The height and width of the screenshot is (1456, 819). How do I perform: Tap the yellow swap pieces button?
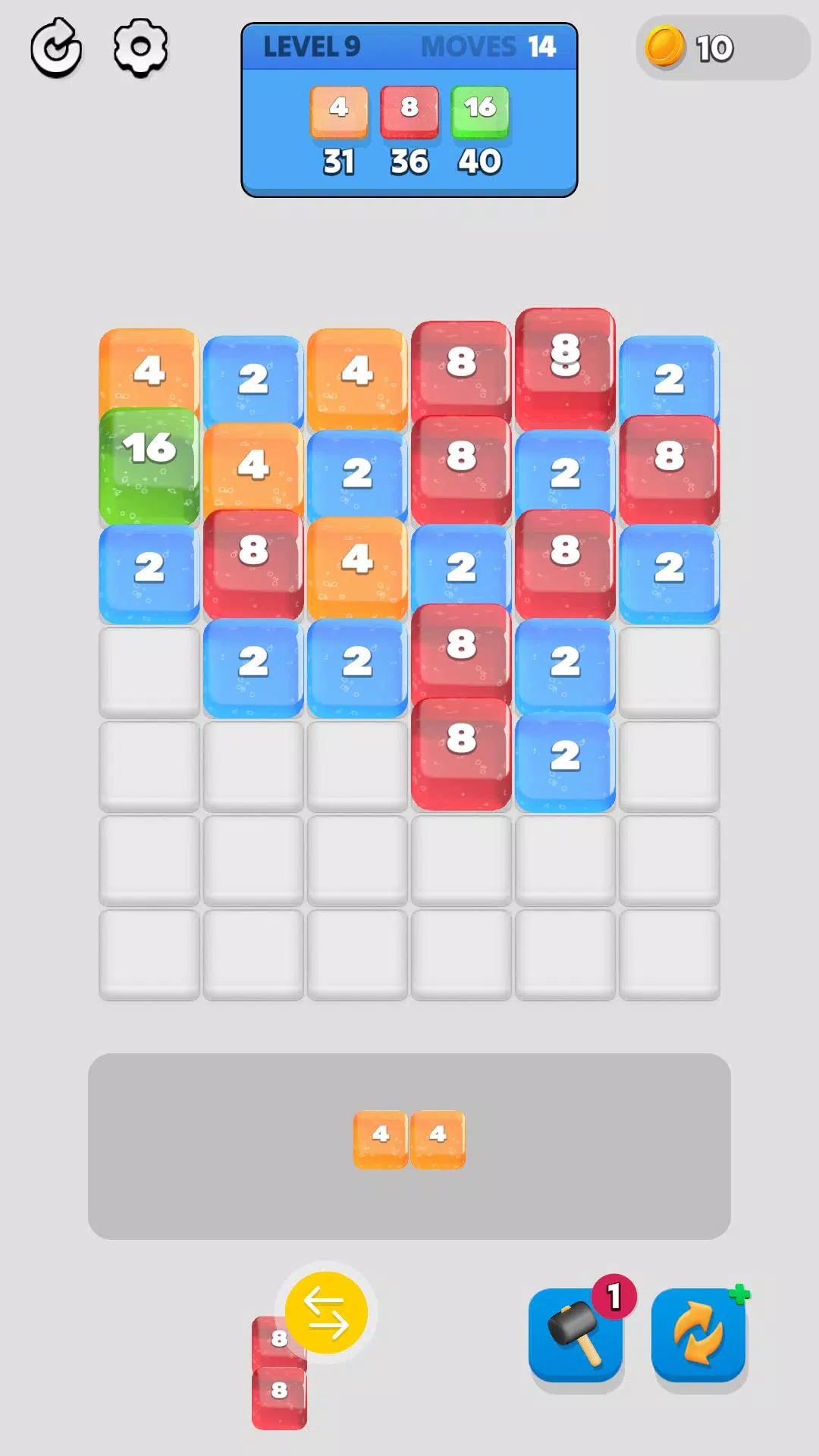click(326, 1313)
